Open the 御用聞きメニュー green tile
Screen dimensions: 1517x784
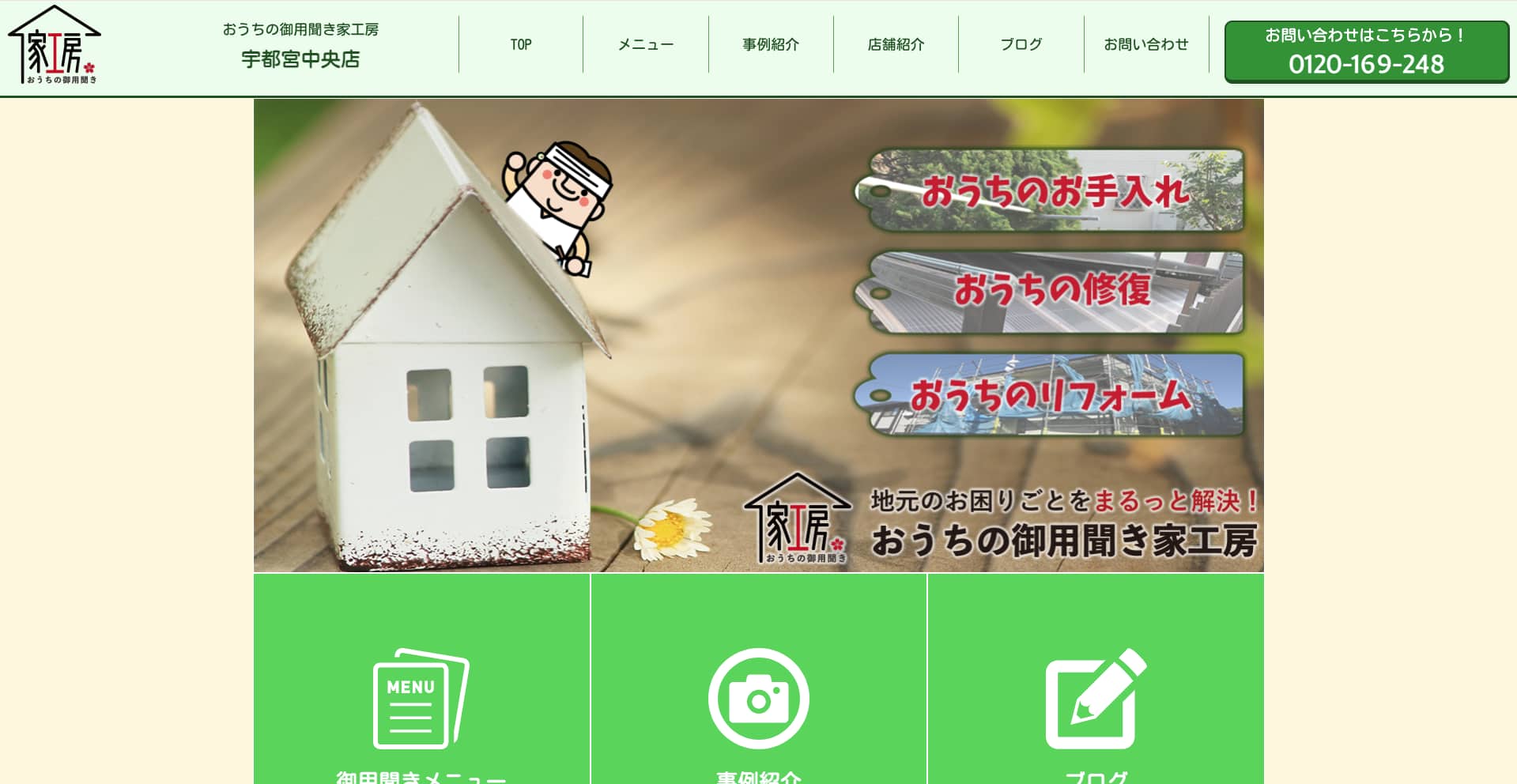421,695
